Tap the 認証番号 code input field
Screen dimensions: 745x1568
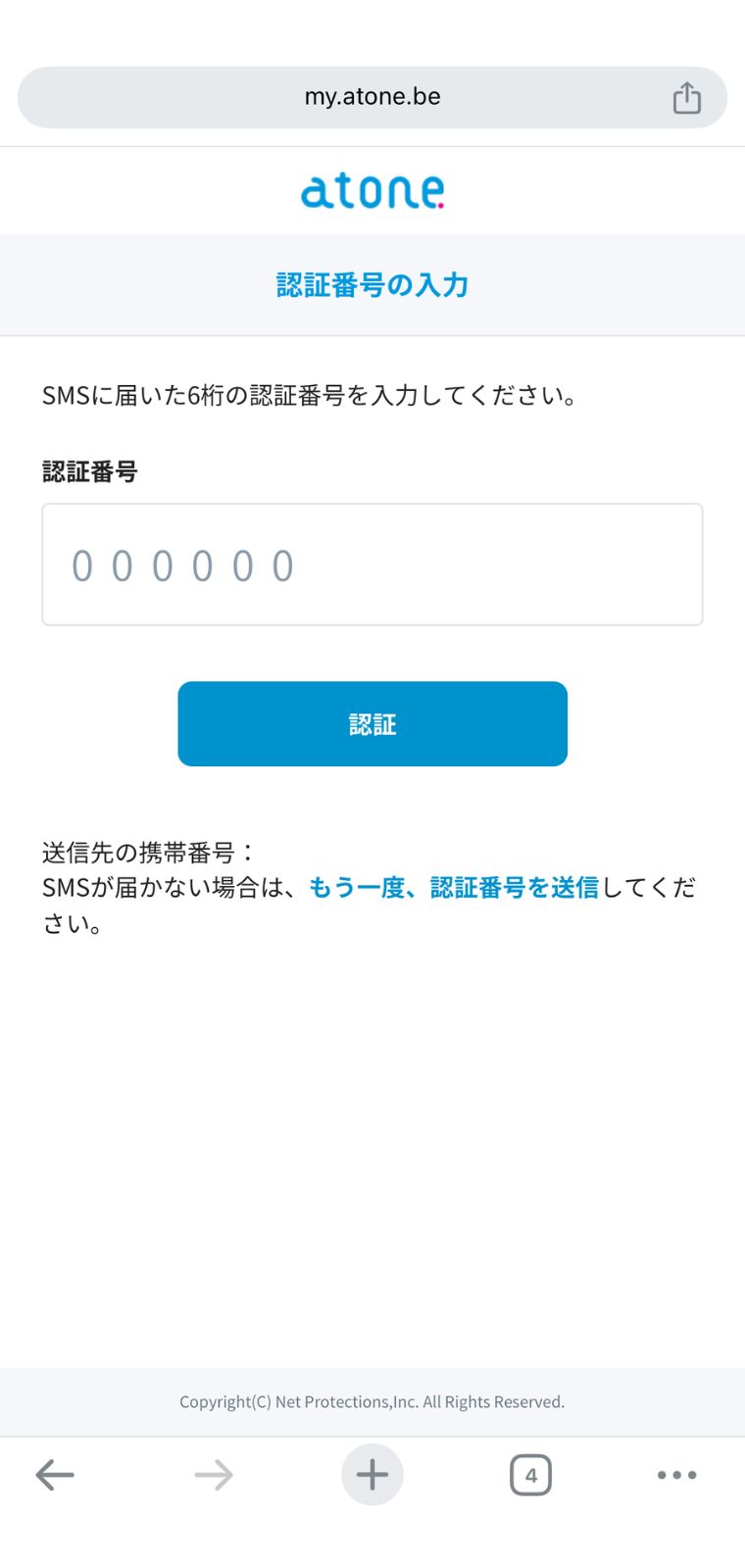coord(372,564)
